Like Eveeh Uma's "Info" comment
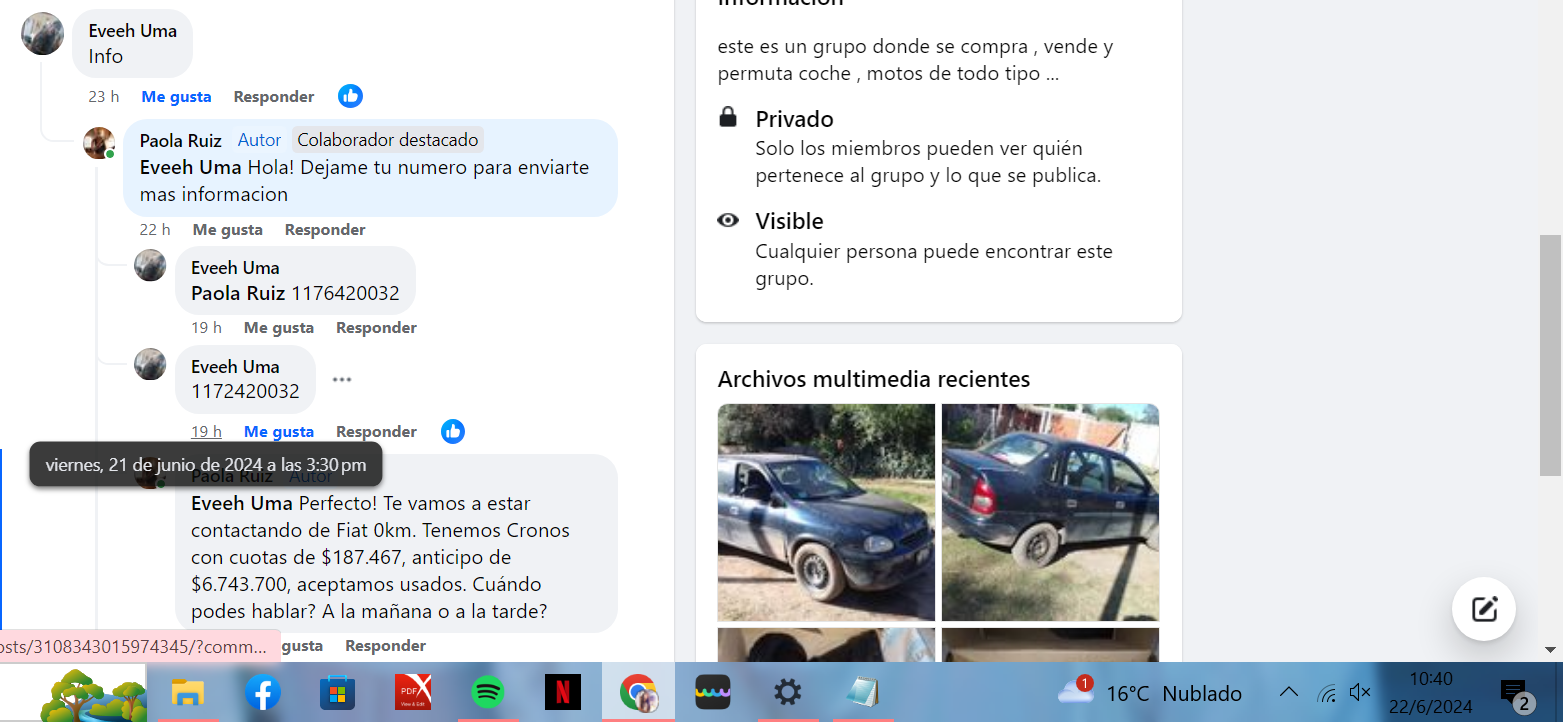The height and width of the screenshot is (722, 1563). tap(176, 97)
